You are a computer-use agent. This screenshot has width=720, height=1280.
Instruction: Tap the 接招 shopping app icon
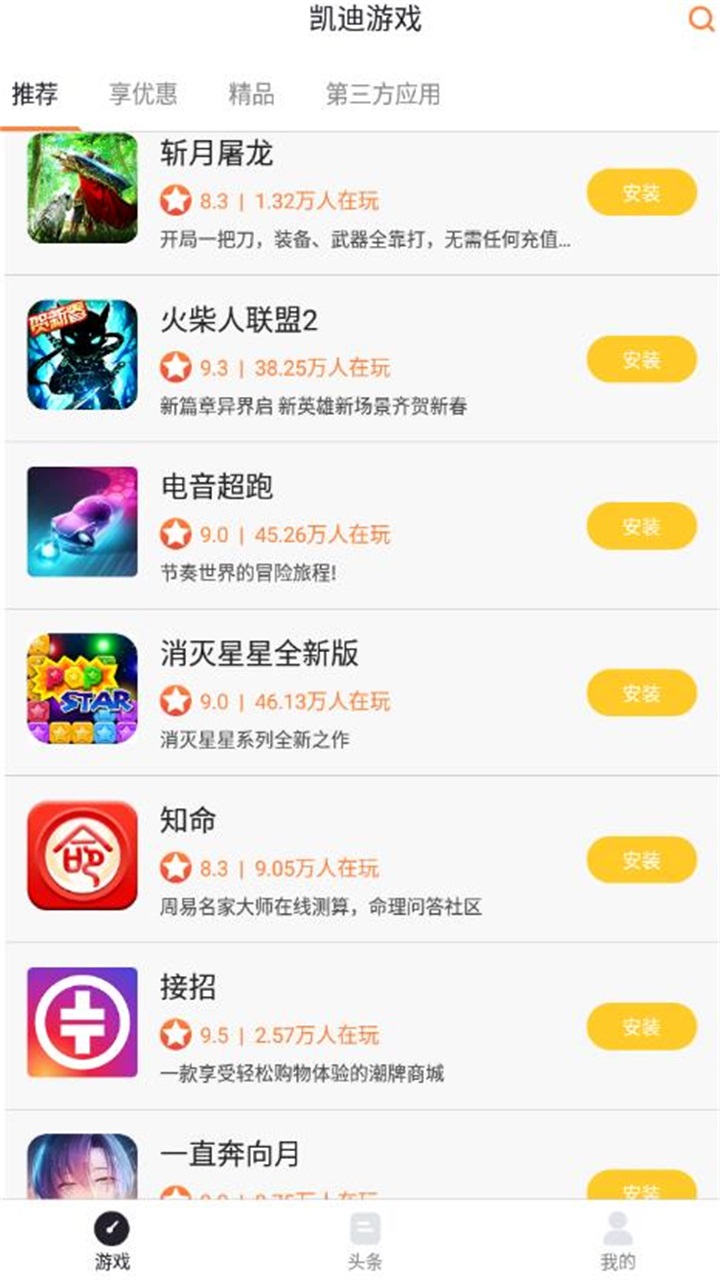point(82,1024)
